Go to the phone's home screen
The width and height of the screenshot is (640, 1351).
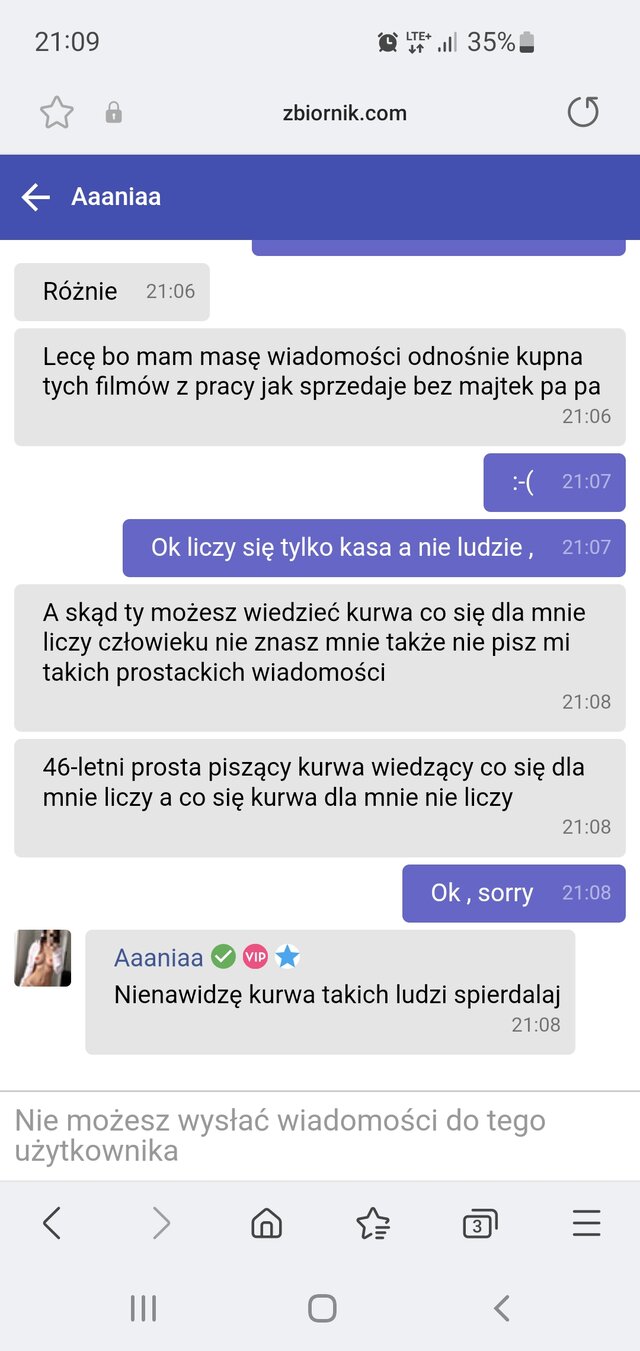point(322,1307)
